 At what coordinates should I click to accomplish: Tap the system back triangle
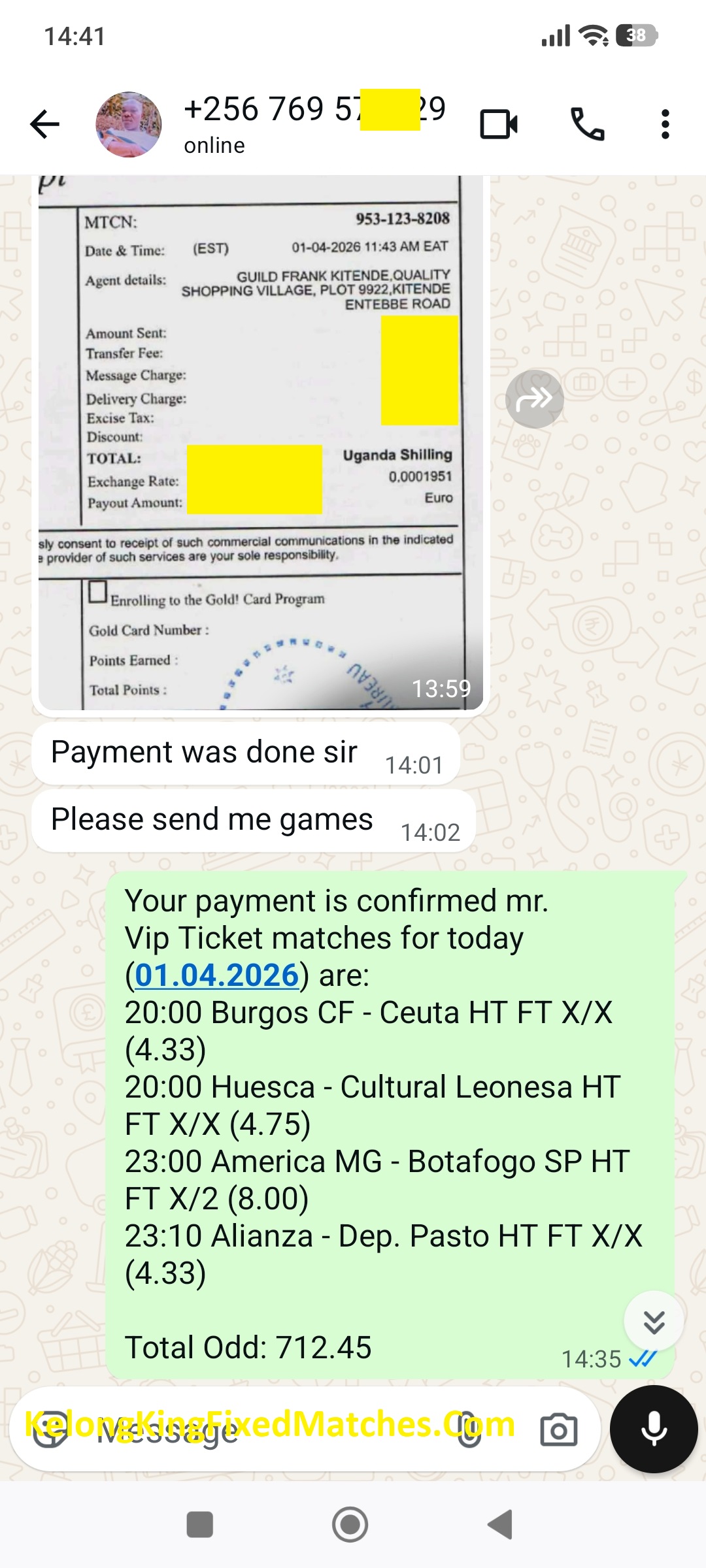[501, 1525]
